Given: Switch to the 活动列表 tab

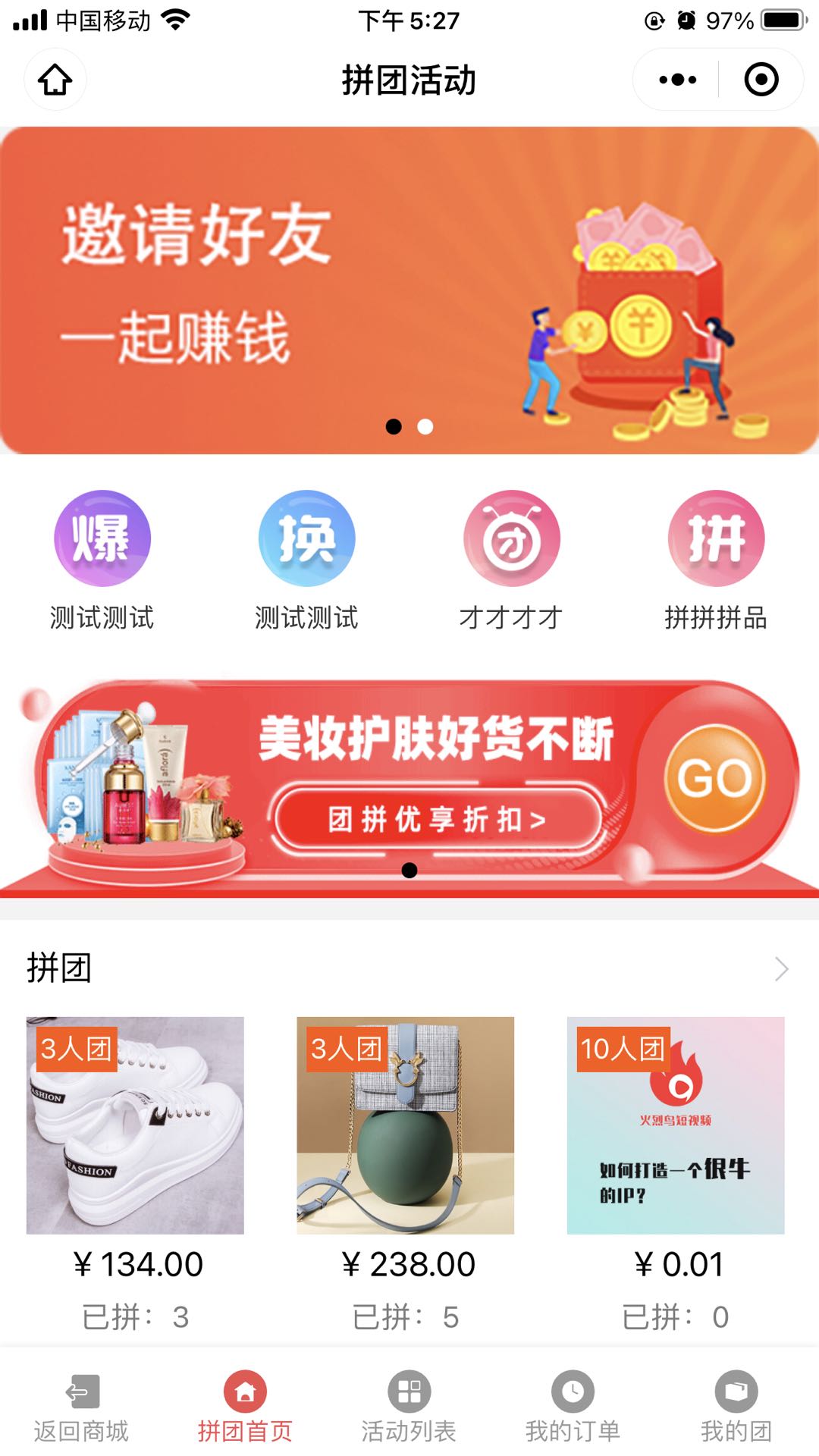Looking at the screenshot, I should [409, 1407].
